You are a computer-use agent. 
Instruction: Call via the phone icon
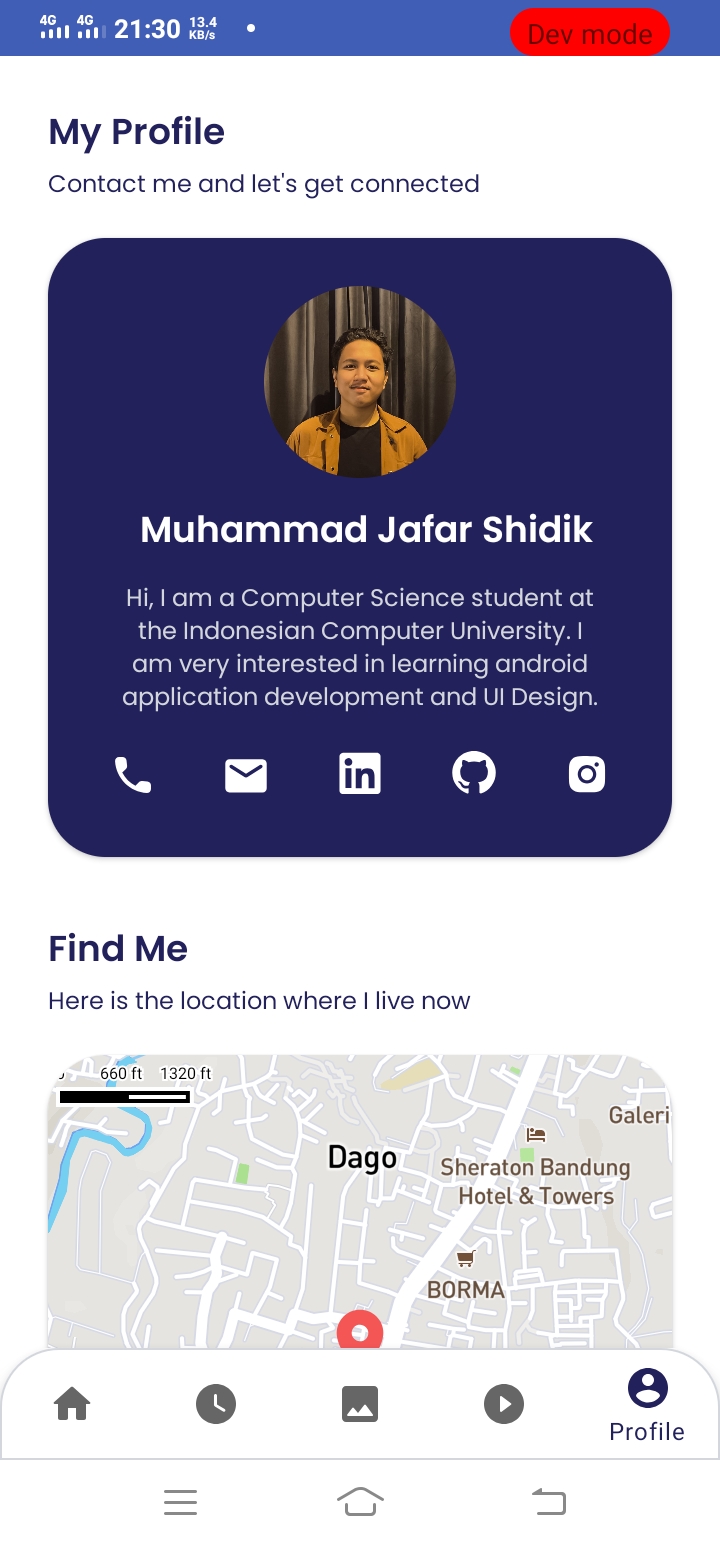[133, 775]
